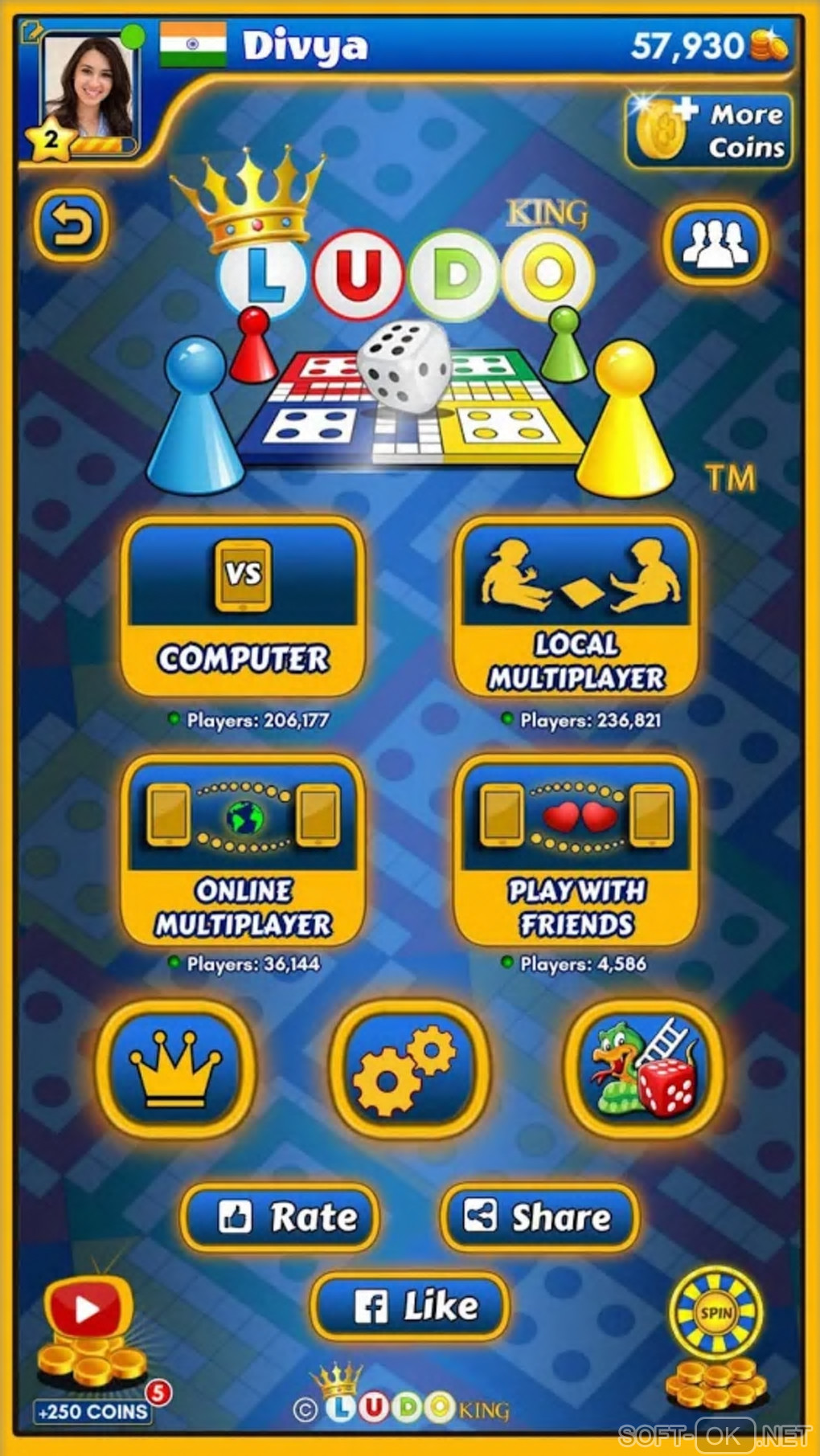
Task: Start a game versus Computer
Action: point(243,607)
